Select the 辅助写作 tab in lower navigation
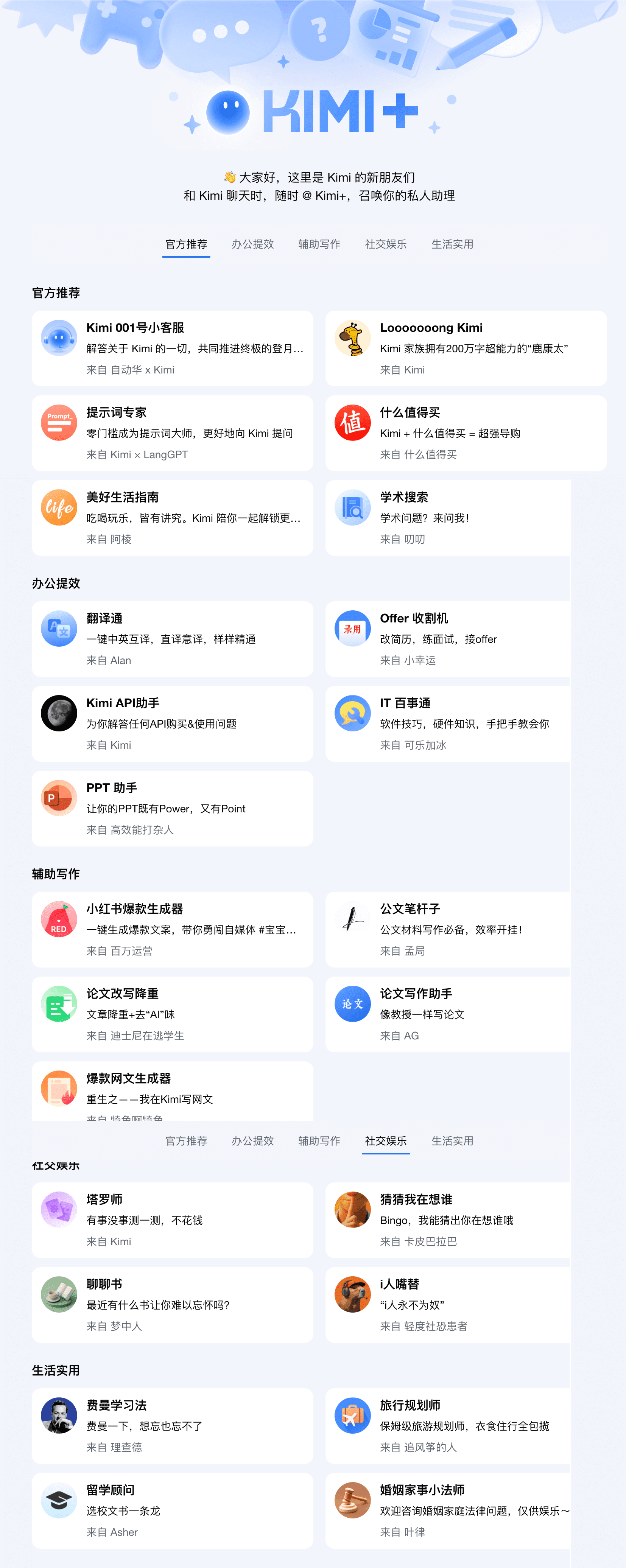The image size is (626, 1568). 319,1141
